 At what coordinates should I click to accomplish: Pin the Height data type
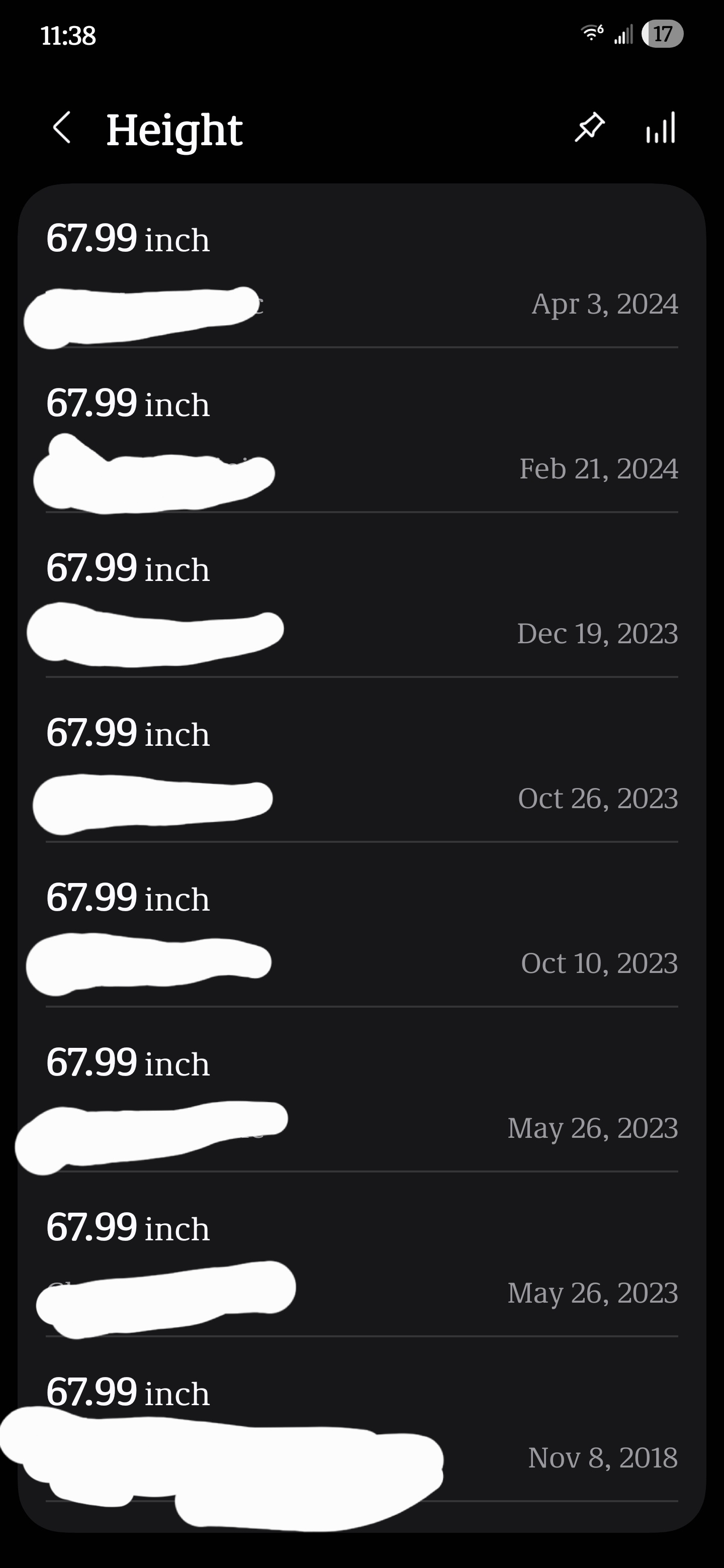click(x=589, y=128)
